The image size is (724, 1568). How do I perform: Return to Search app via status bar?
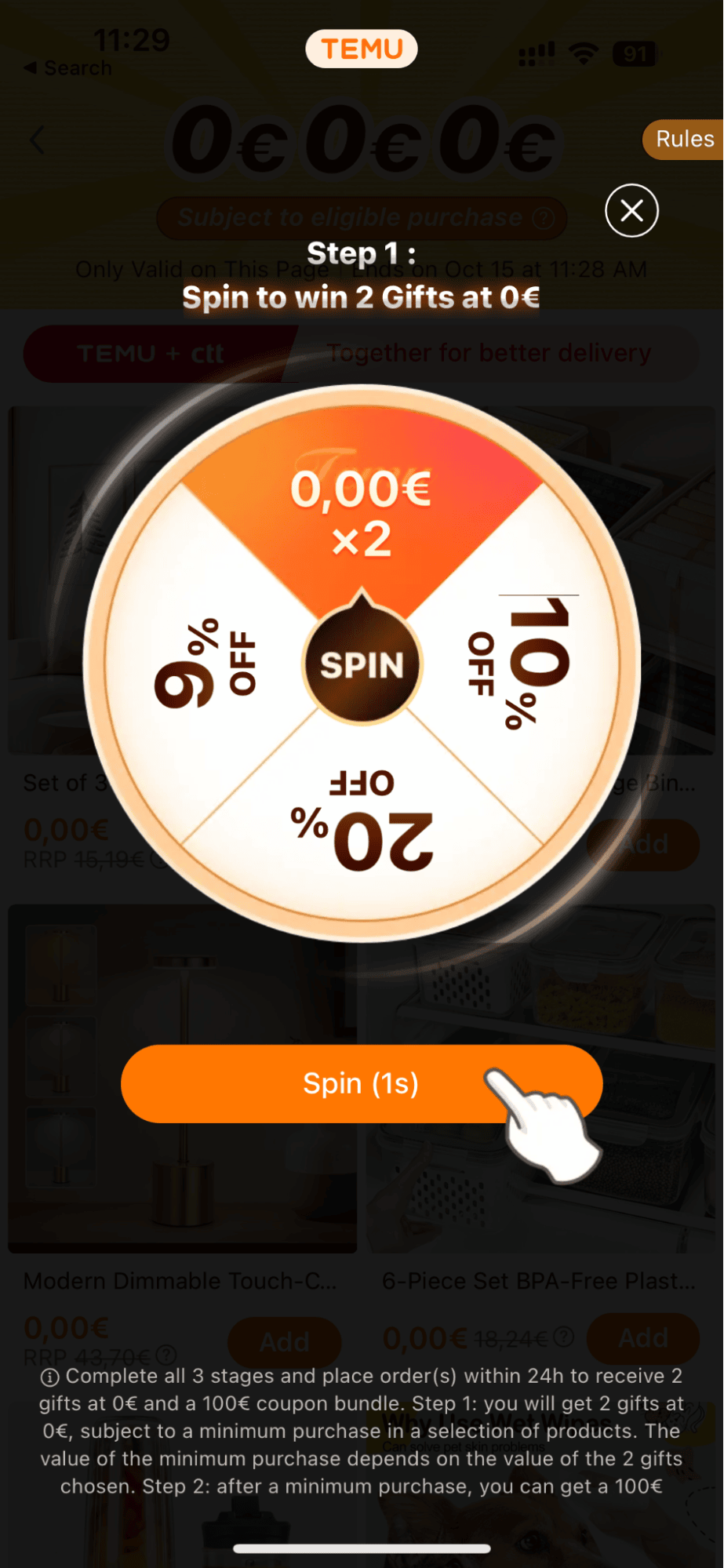67,68
